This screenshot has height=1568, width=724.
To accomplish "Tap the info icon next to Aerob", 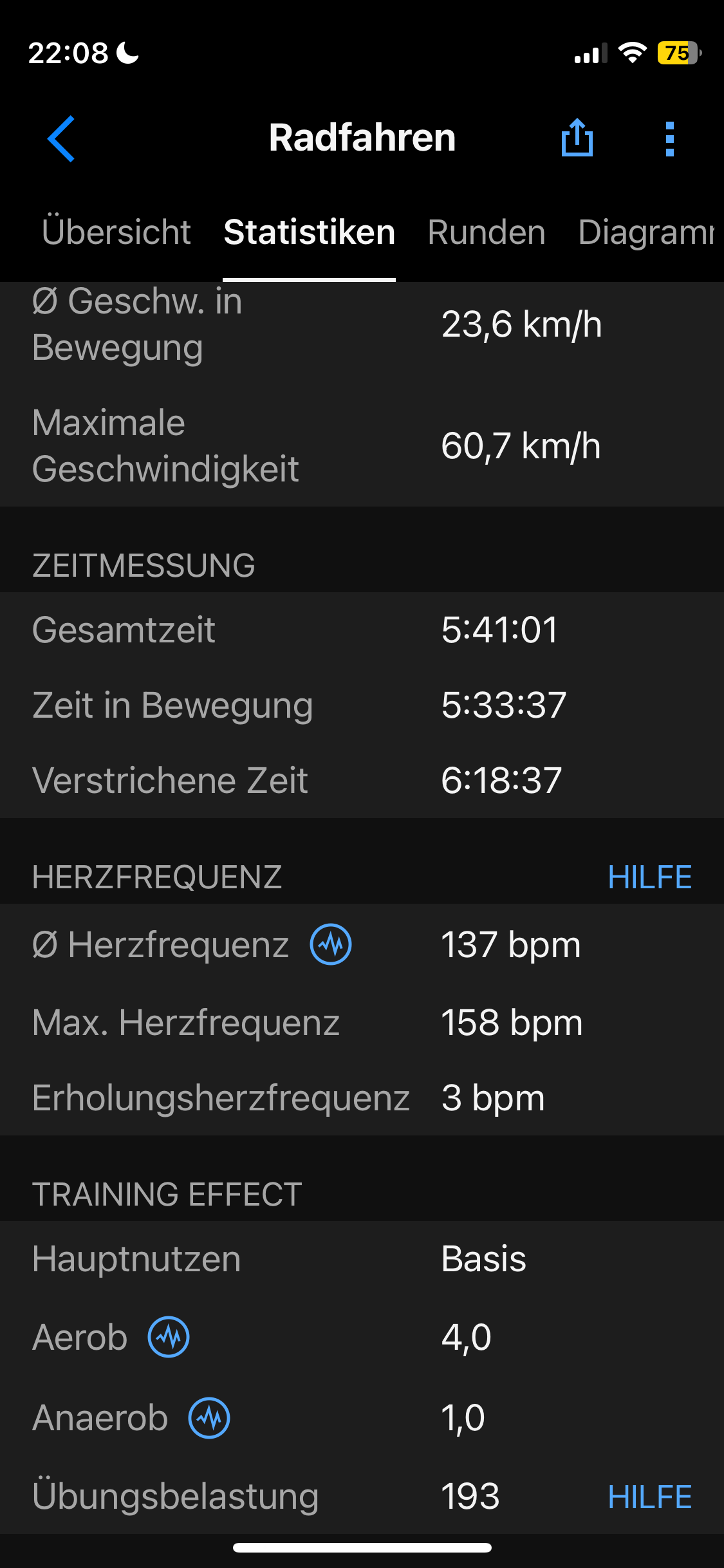I will point(169,1337).
